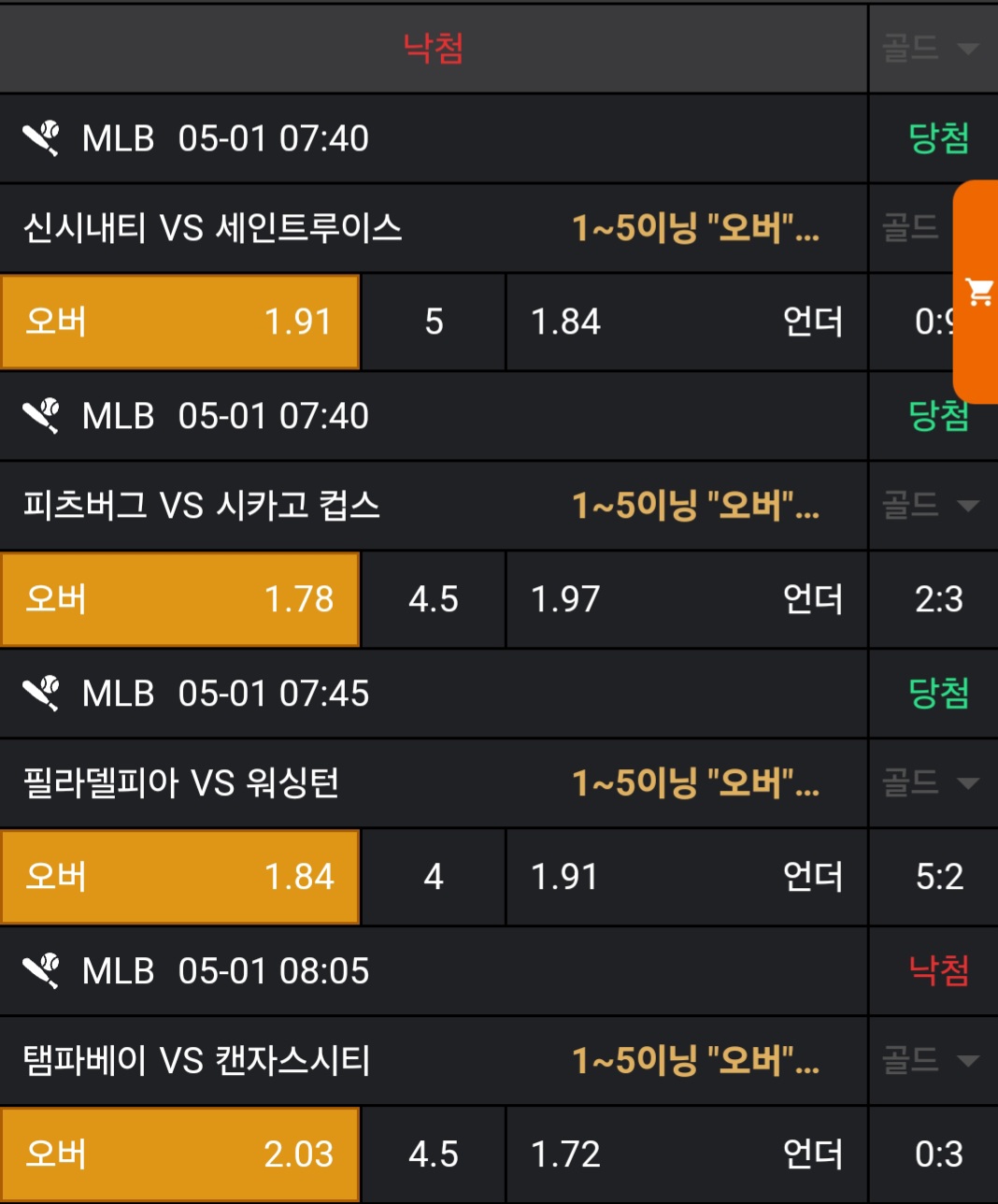Select 언더 1.97 for 피츠버그 VS 시카고 컵스

point(687,599)
